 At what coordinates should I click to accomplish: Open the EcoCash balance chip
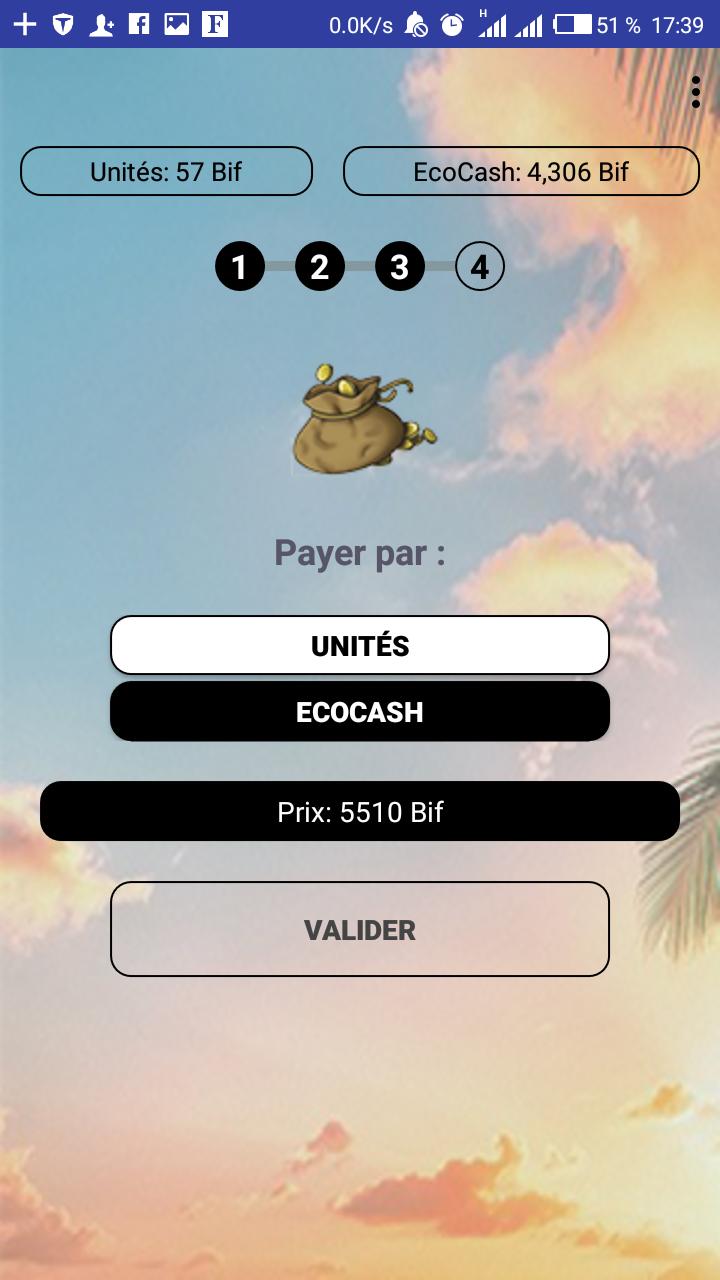tap(521, 171)
